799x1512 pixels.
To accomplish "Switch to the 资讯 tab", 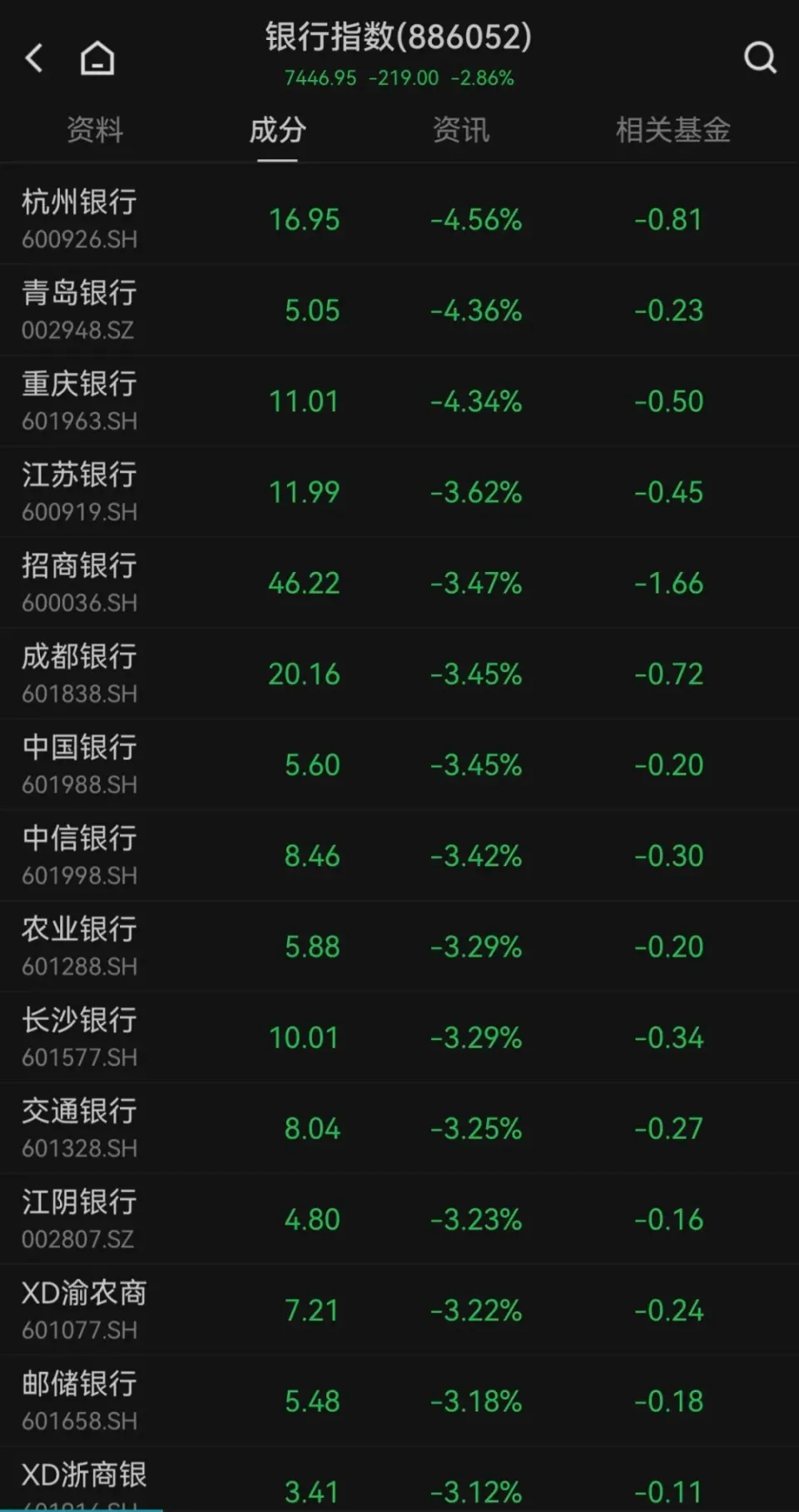I will coord(461,130).
